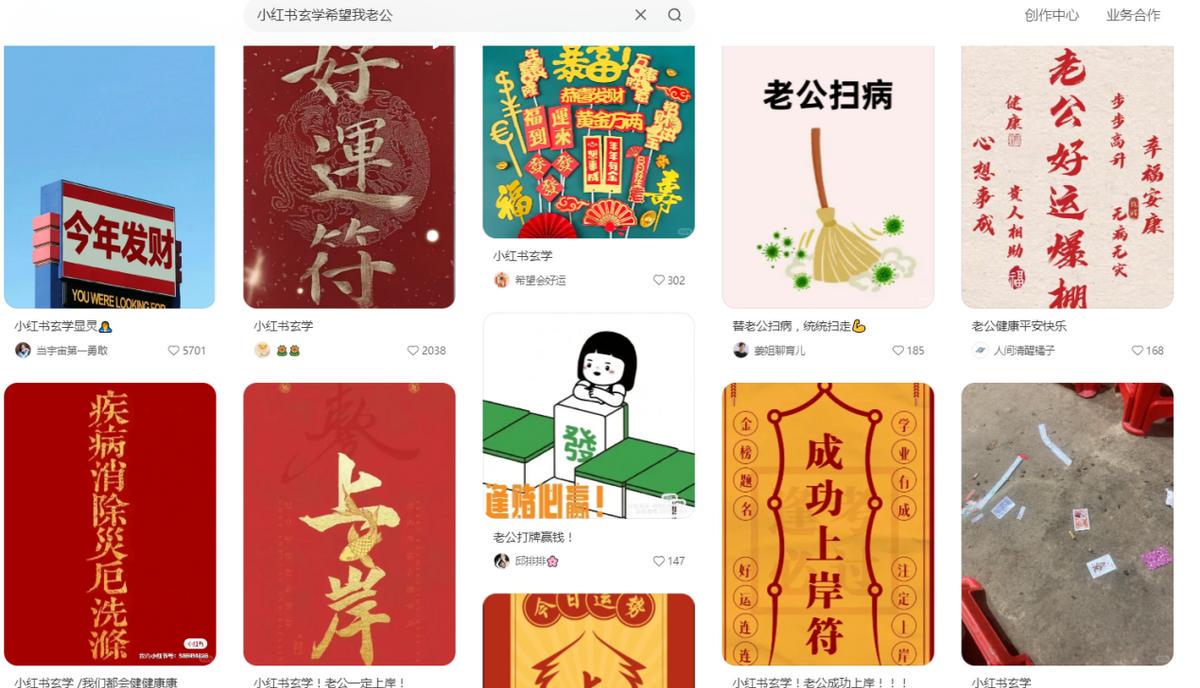Open the 老公打牌赢钱 mahjong post
1200x688 pixels.
[x=588, y=416]
